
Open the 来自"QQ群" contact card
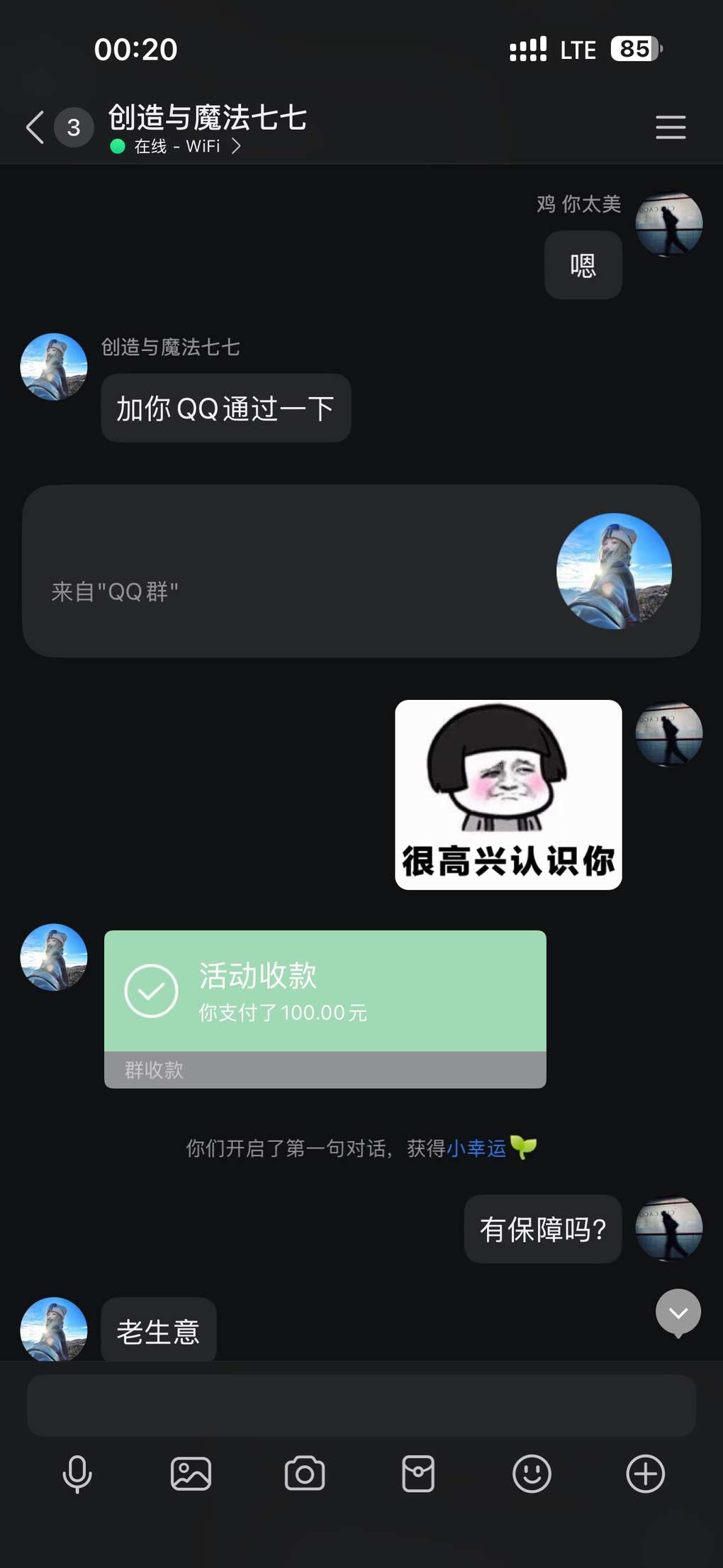tap(361, 572)
